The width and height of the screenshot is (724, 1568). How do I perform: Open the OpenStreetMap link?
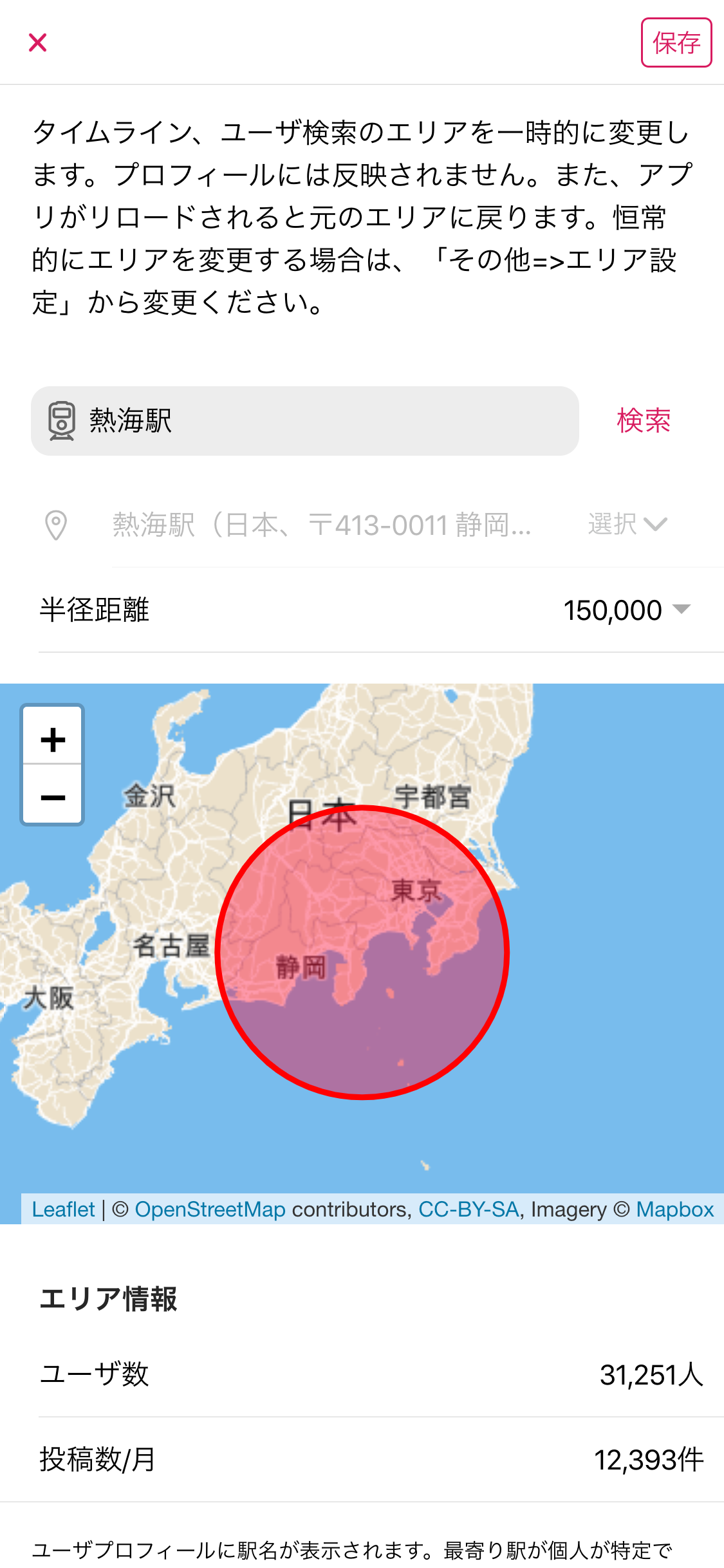pyautogui.click(x=210, y=1209)
